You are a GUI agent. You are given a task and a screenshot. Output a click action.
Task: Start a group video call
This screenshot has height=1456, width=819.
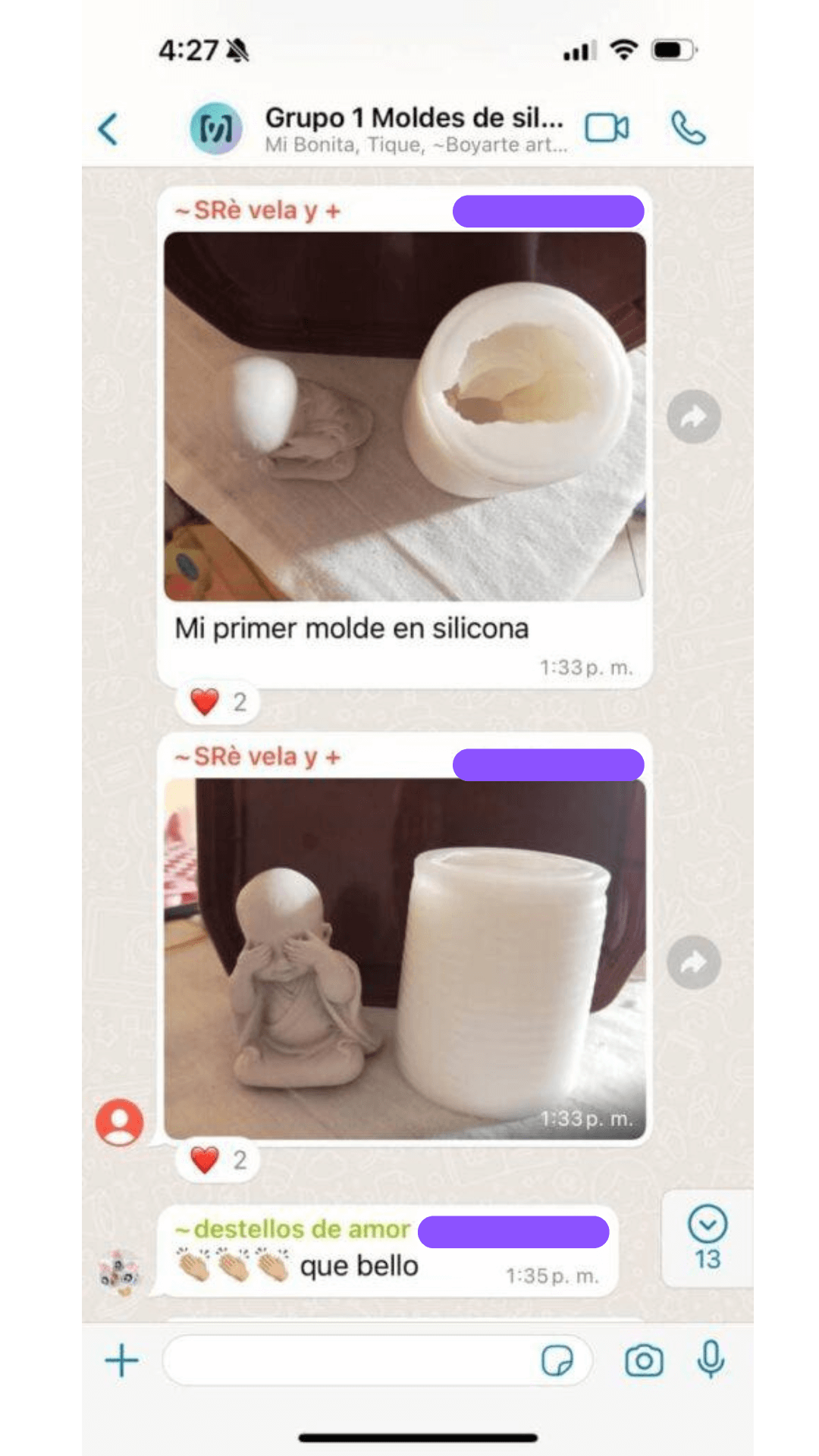point(607,128)
